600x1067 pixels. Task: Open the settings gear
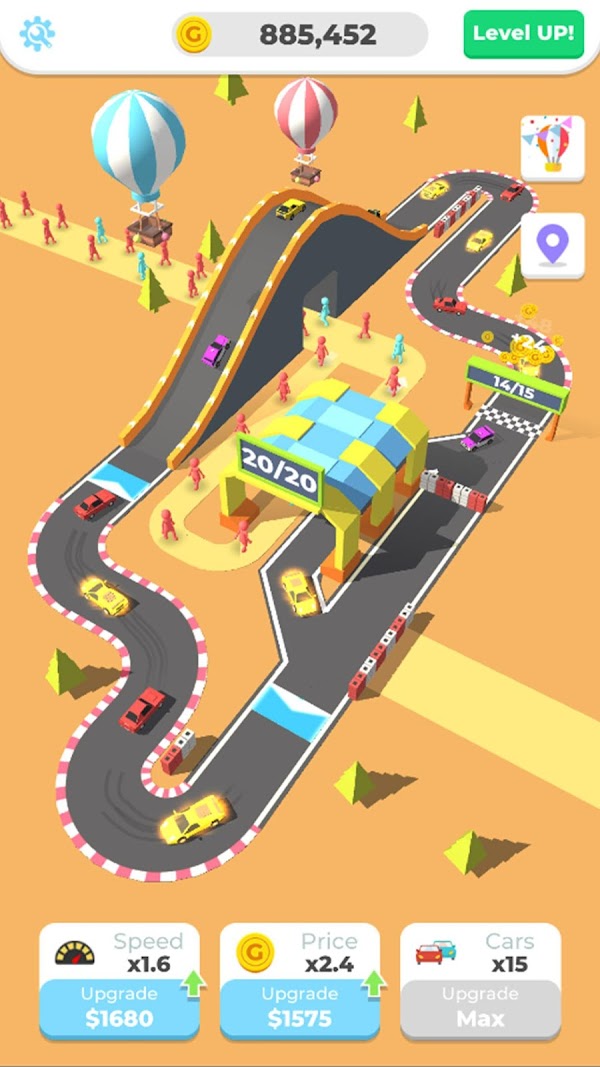(37, 35)
